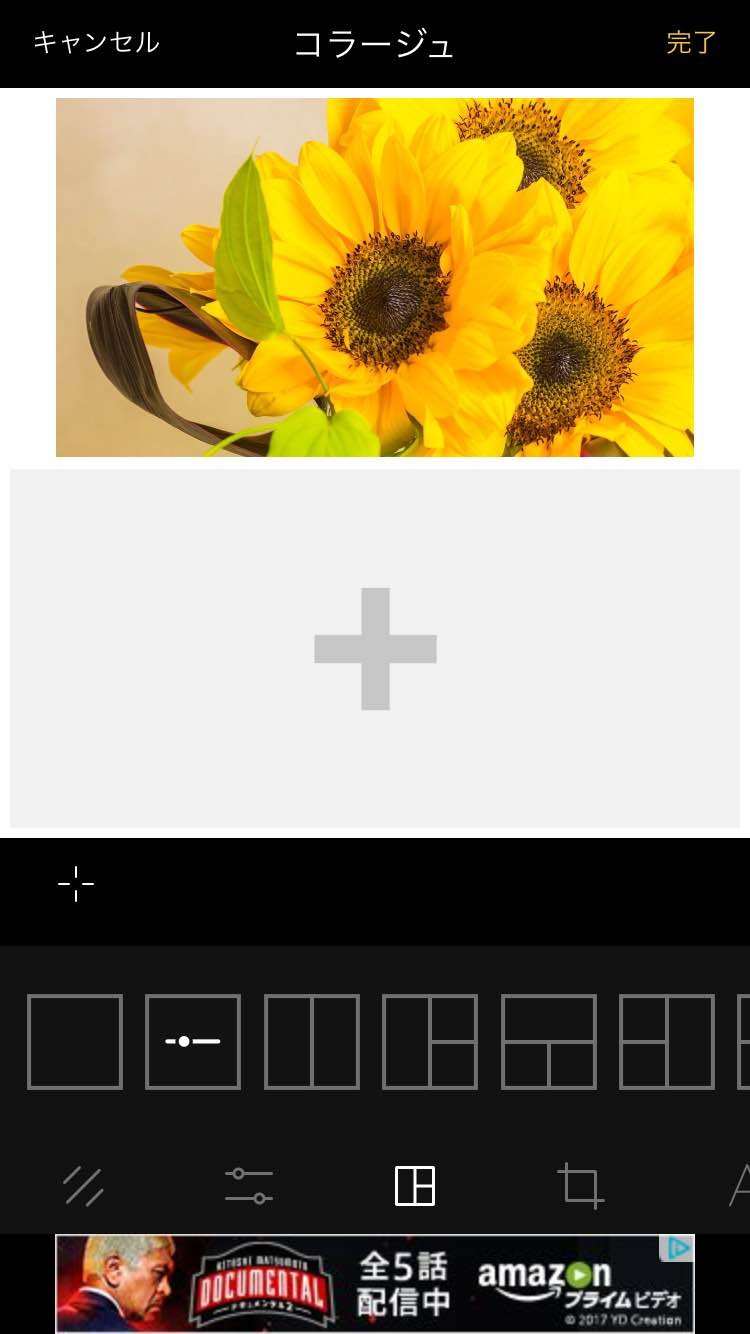Pick the one-left two-right layout

click(x=430, y=1041)
